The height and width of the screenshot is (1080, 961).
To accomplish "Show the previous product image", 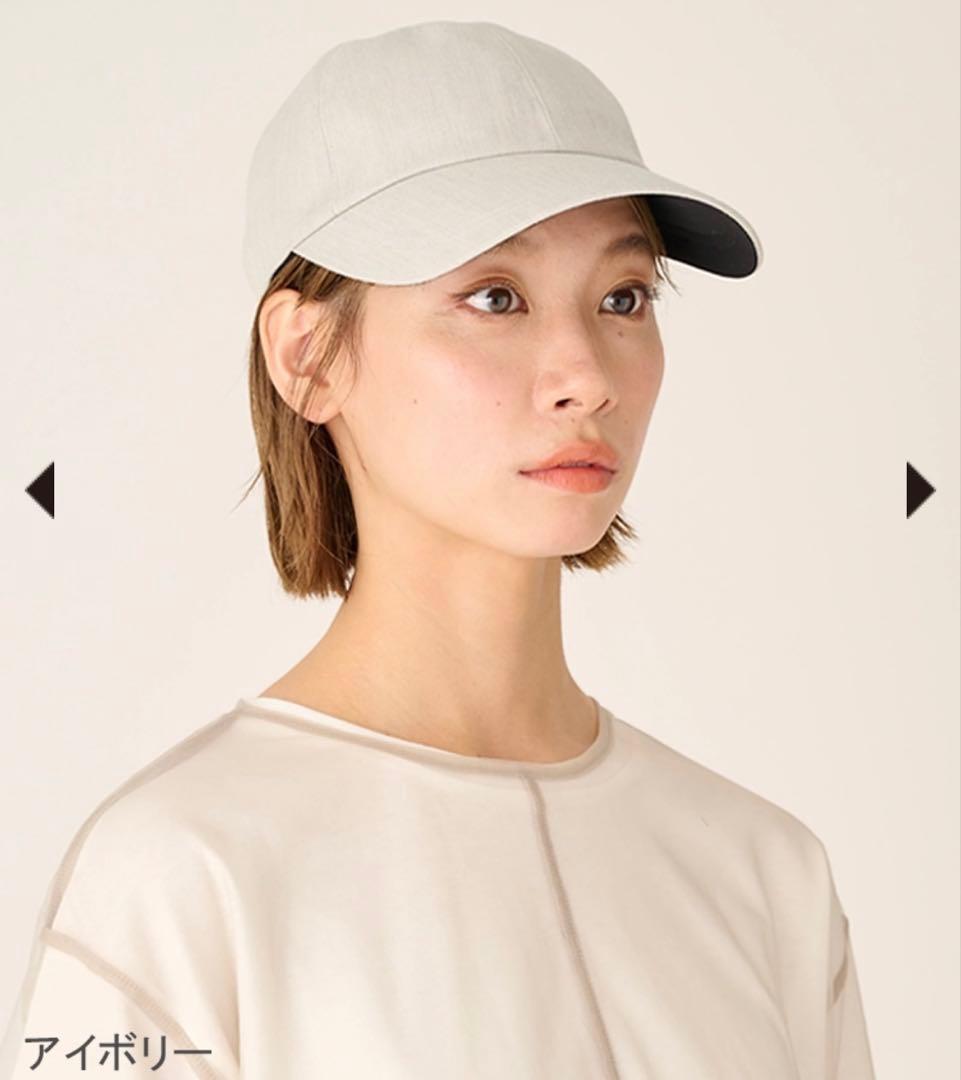I will [40, 490].
